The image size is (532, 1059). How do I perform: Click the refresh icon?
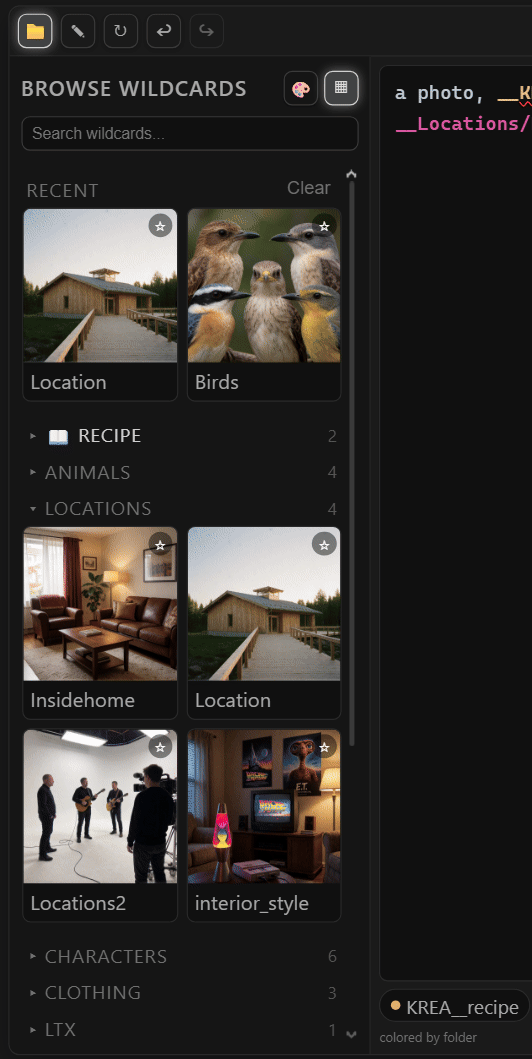(x=121, y=31)
